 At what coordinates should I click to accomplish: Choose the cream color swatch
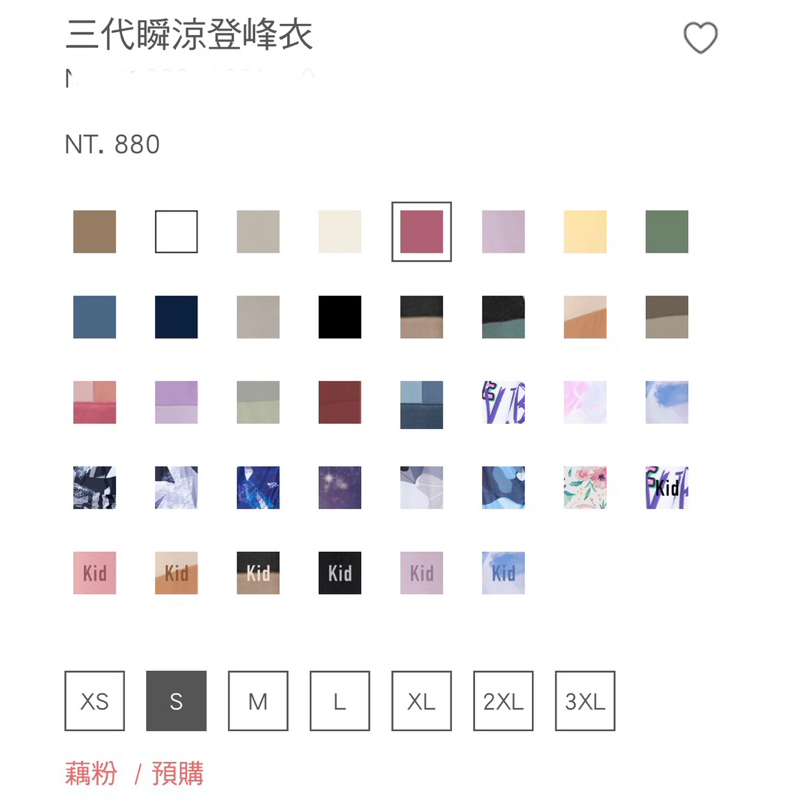[340, 232]
